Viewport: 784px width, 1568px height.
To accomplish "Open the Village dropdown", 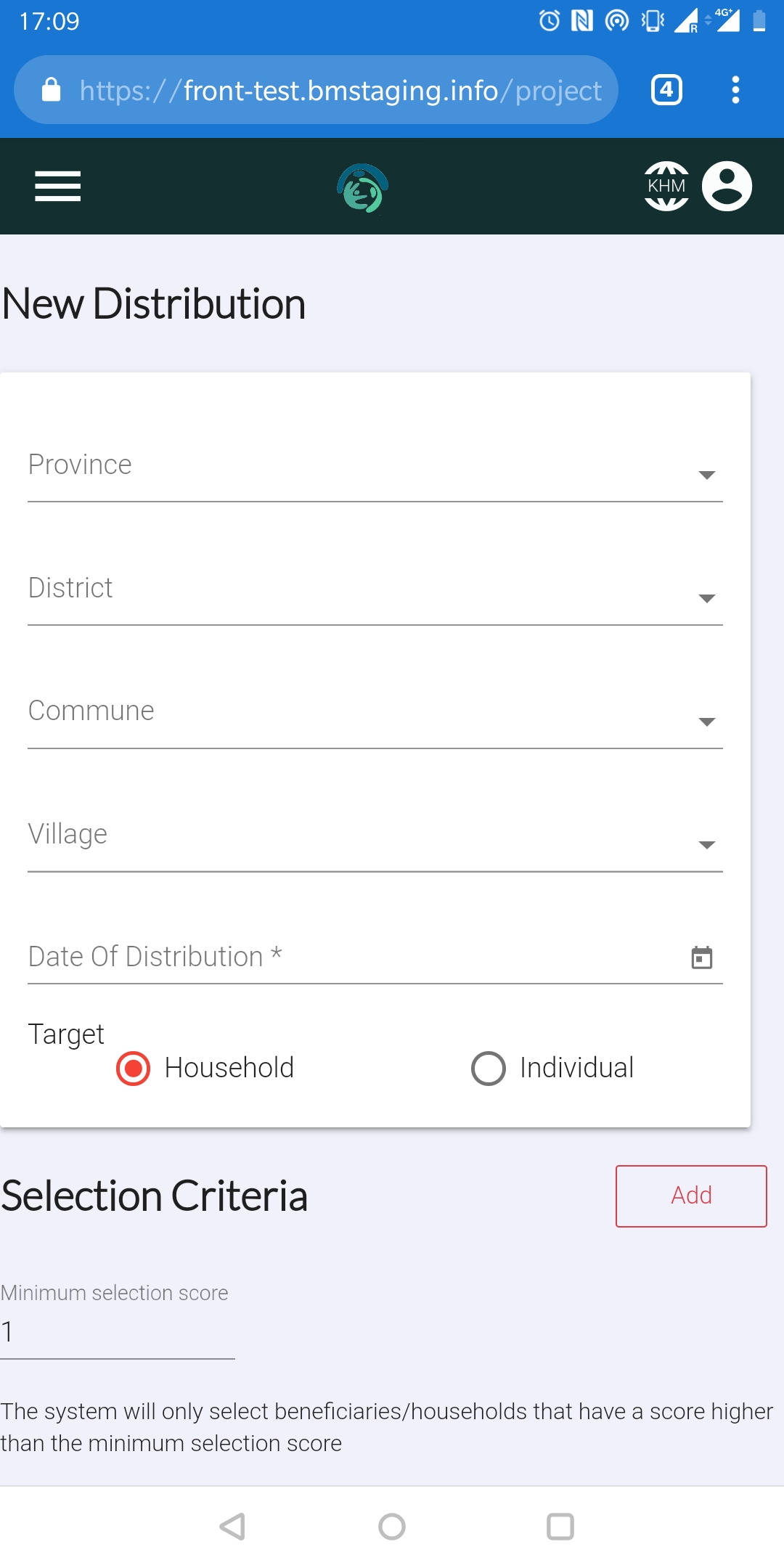I will point(706,844).
